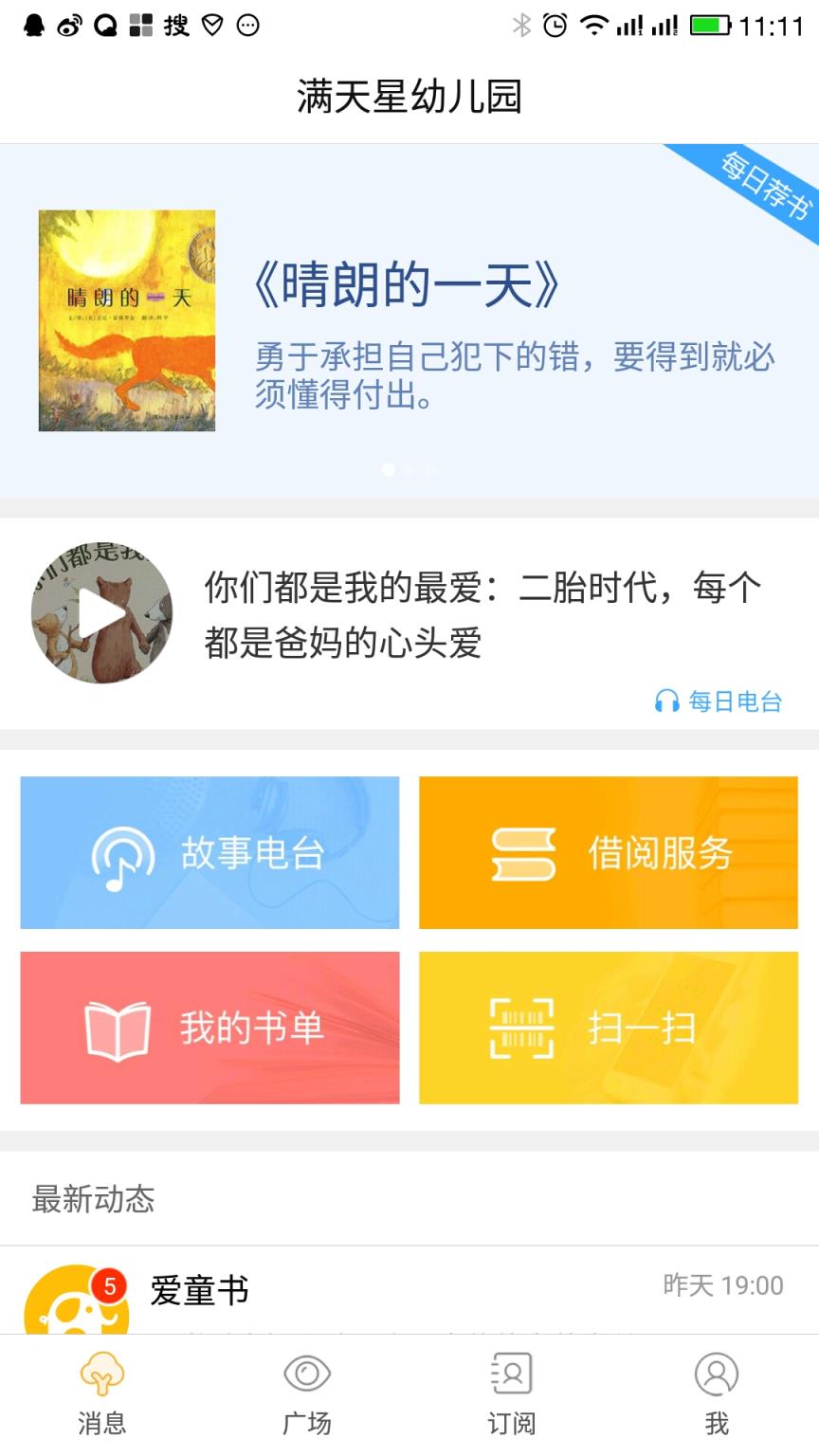Image resolution: width=819 pixels, height=1456 pixels.
Task: Launch the 扫一扫 scan feature
Action: click(x=608, y=1028)
